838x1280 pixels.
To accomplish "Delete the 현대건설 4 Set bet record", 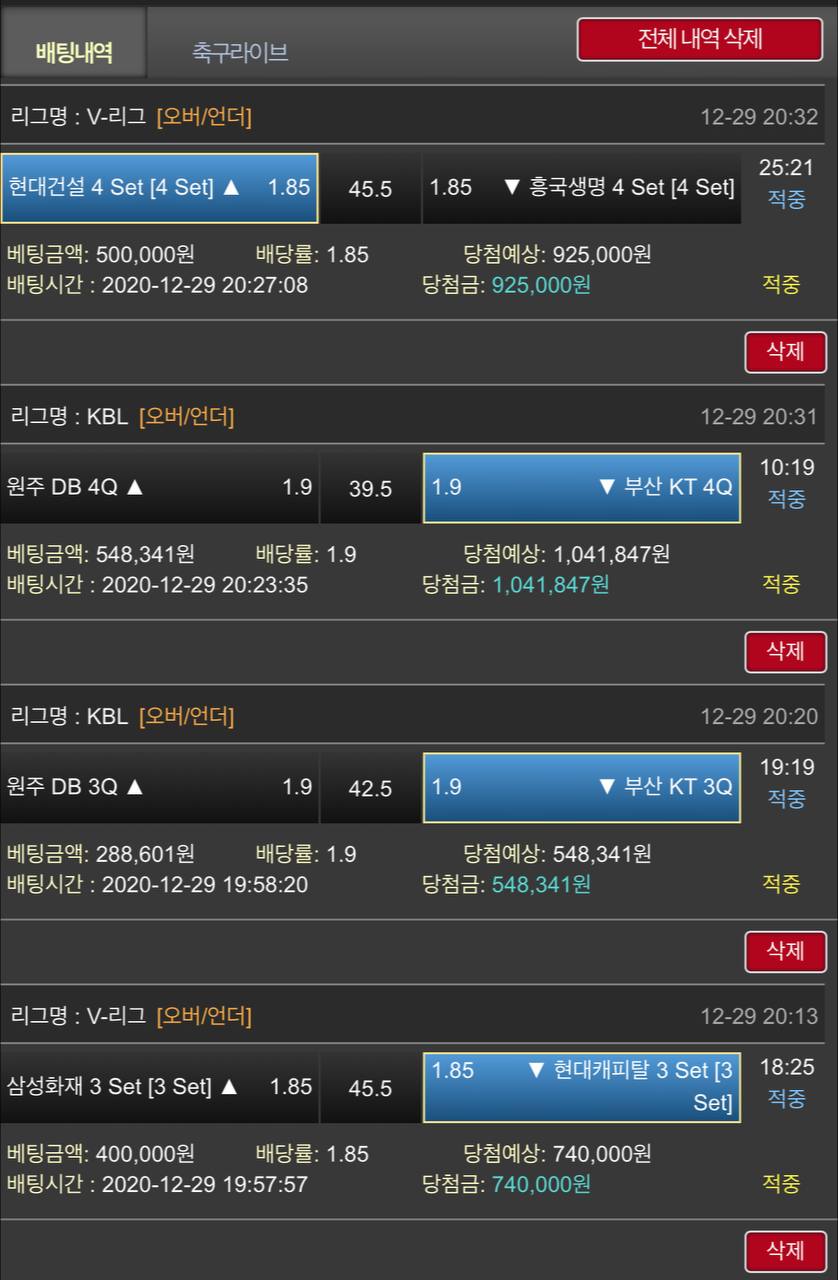I will [785, 352].
